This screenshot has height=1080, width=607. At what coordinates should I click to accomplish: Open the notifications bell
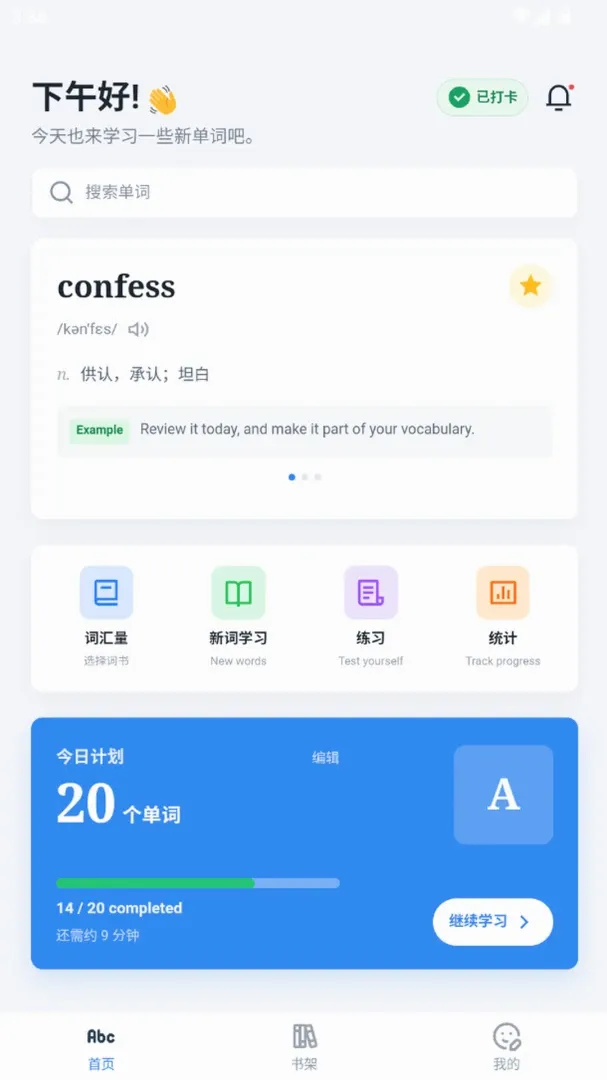559,97
